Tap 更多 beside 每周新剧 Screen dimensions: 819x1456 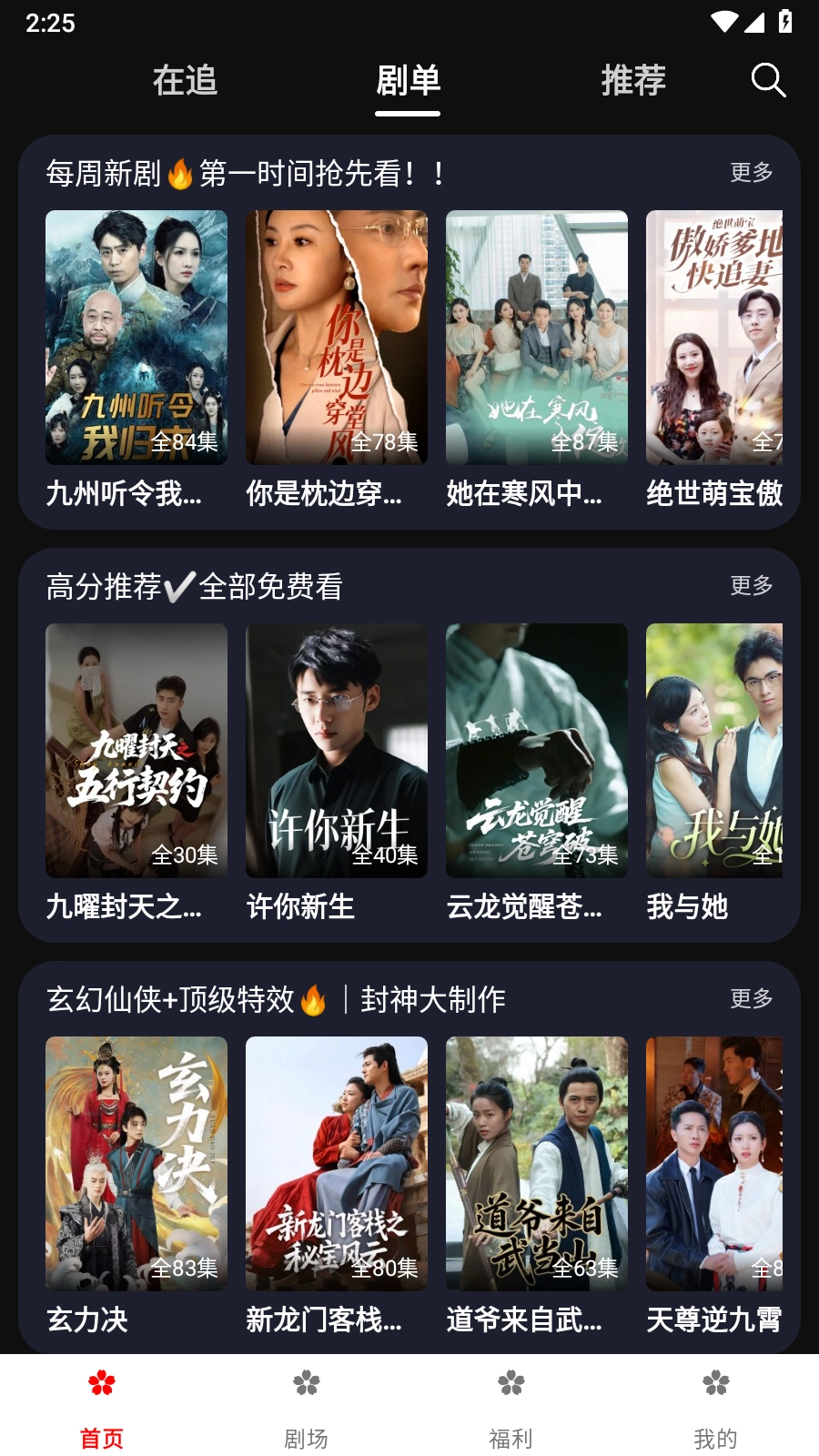[x=751, y=172]
